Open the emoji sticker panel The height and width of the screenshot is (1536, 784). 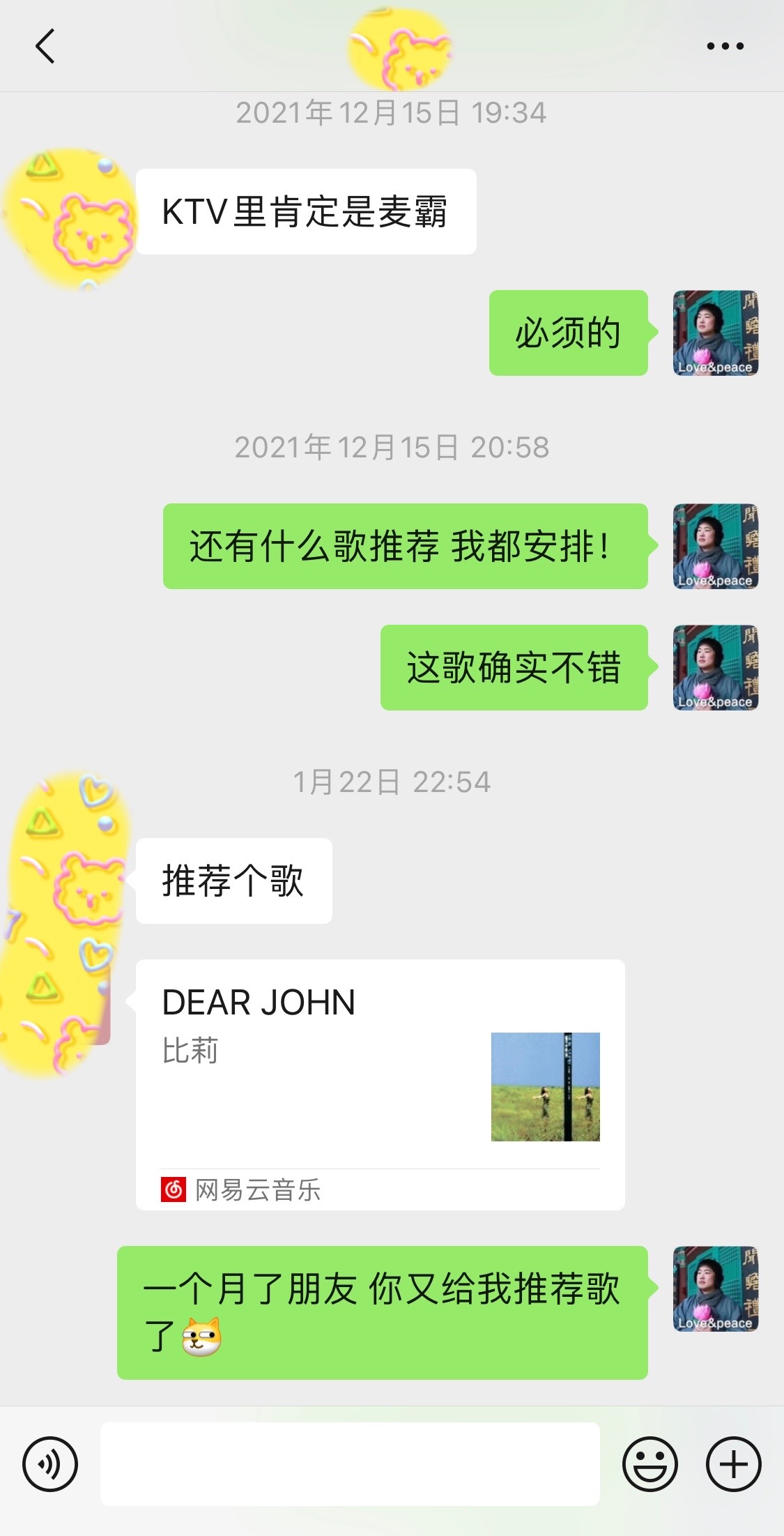coord(650,1463)
